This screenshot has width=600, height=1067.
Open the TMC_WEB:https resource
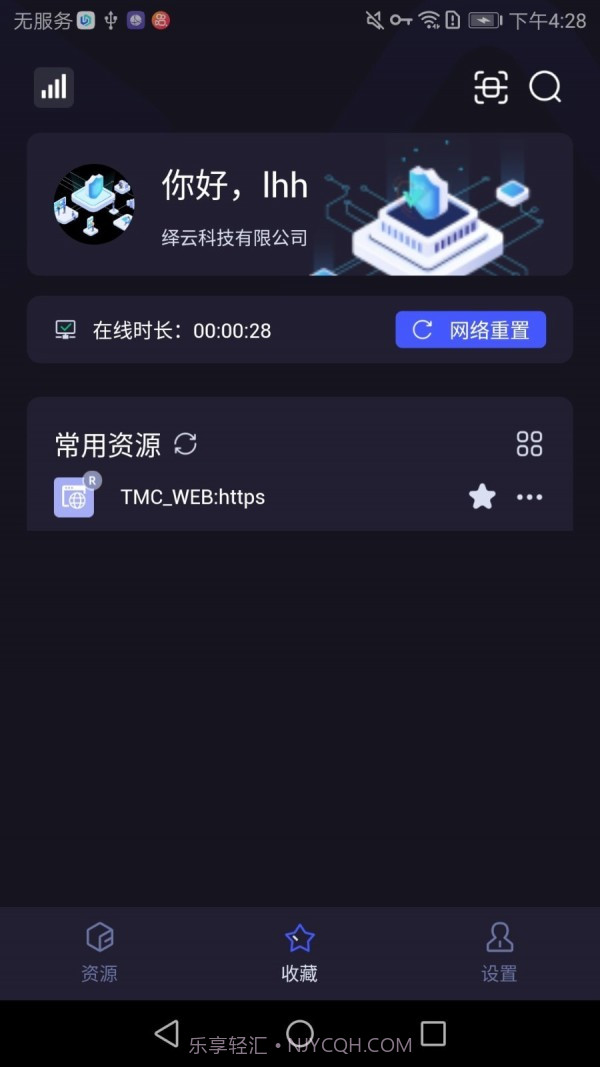pyautogui.click(x=192, y=497)
